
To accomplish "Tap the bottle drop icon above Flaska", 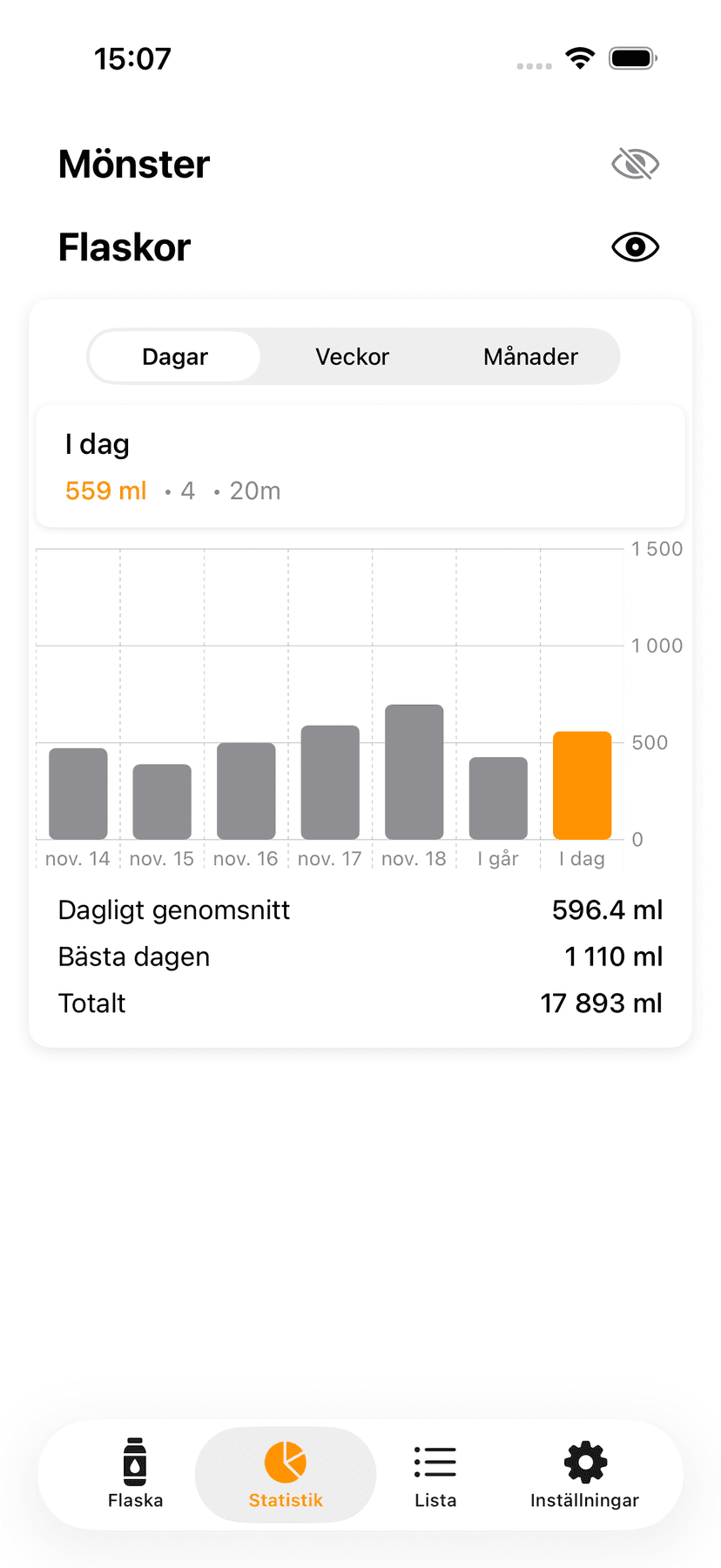I will click(x=135, y=1462).
